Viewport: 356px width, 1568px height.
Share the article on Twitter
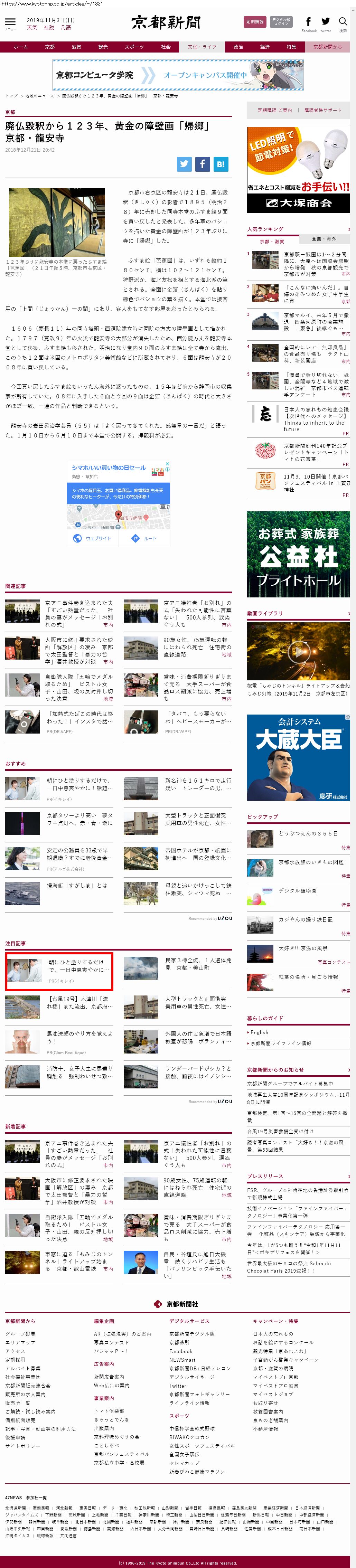(184, 164)
